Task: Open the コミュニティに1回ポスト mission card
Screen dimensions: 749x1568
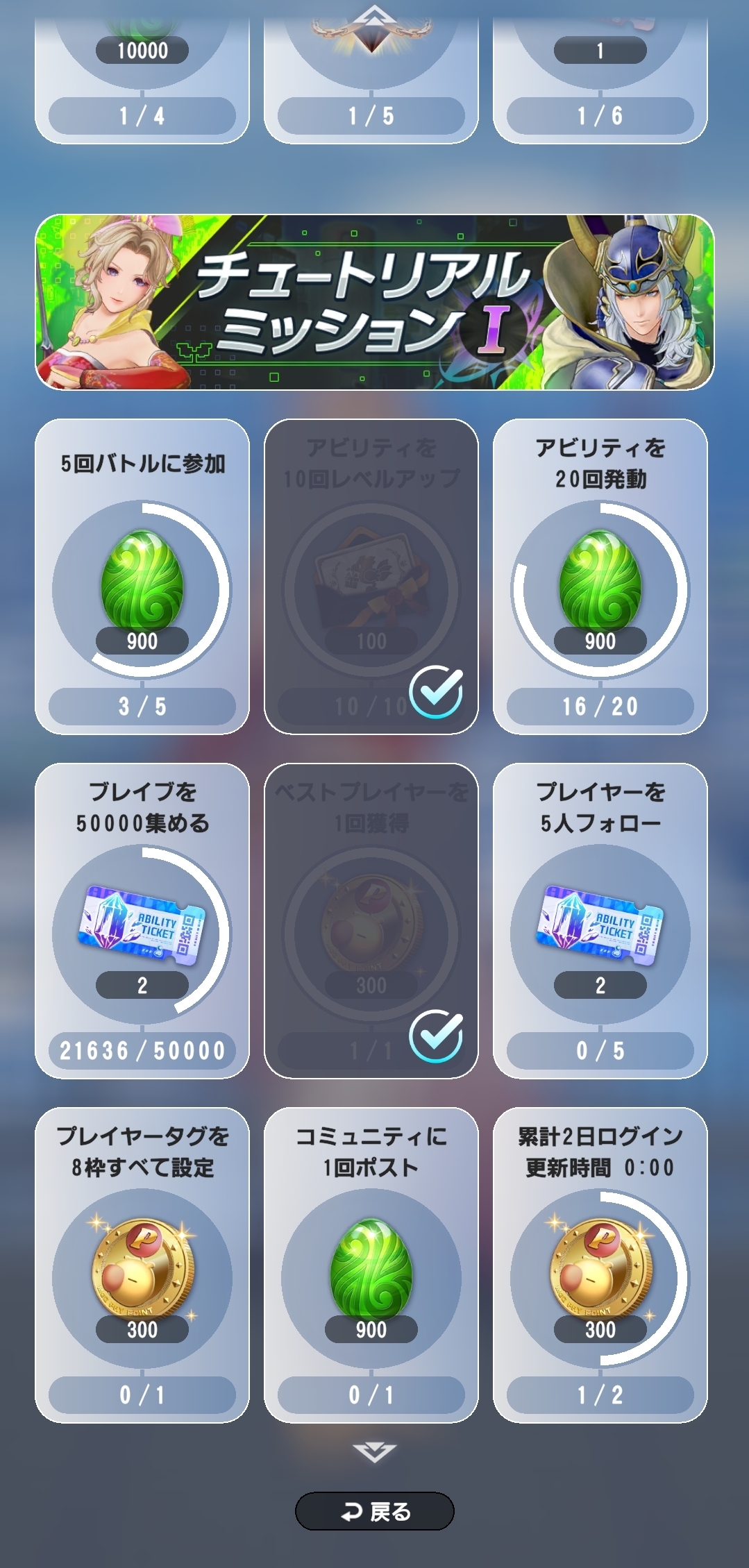Action: tap(371, 1265)
